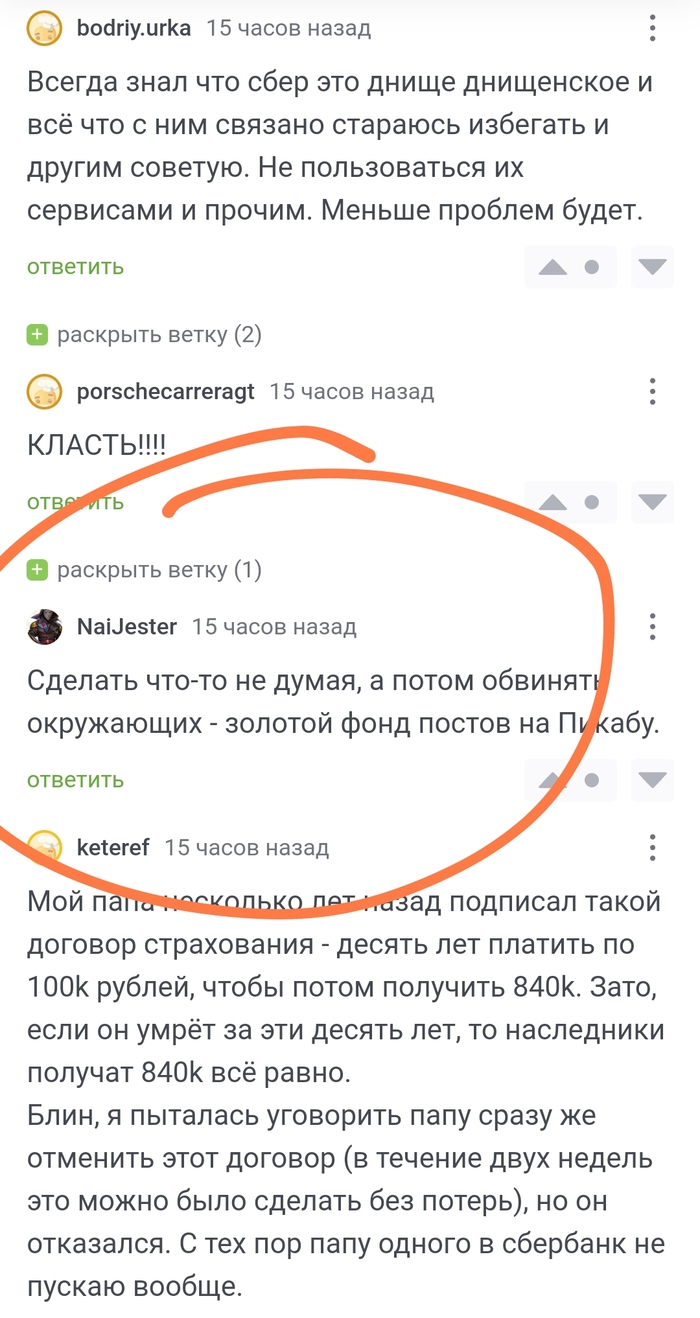The image size is (700, 1318).
Task: Reply to NaiJester's comment
Action: pos(75,779)
